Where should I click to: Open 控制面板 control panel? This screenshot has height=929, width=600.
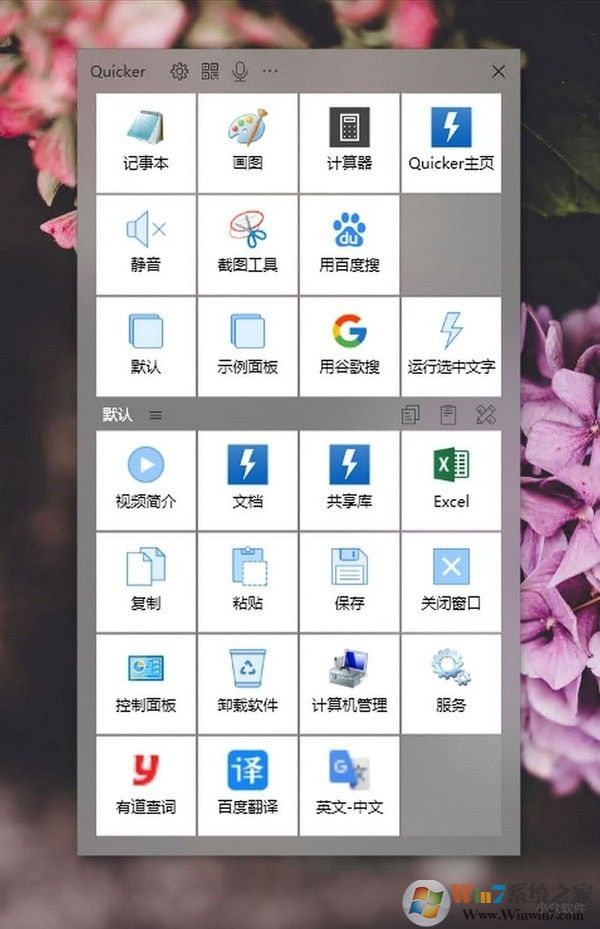[x=146, y=684]
